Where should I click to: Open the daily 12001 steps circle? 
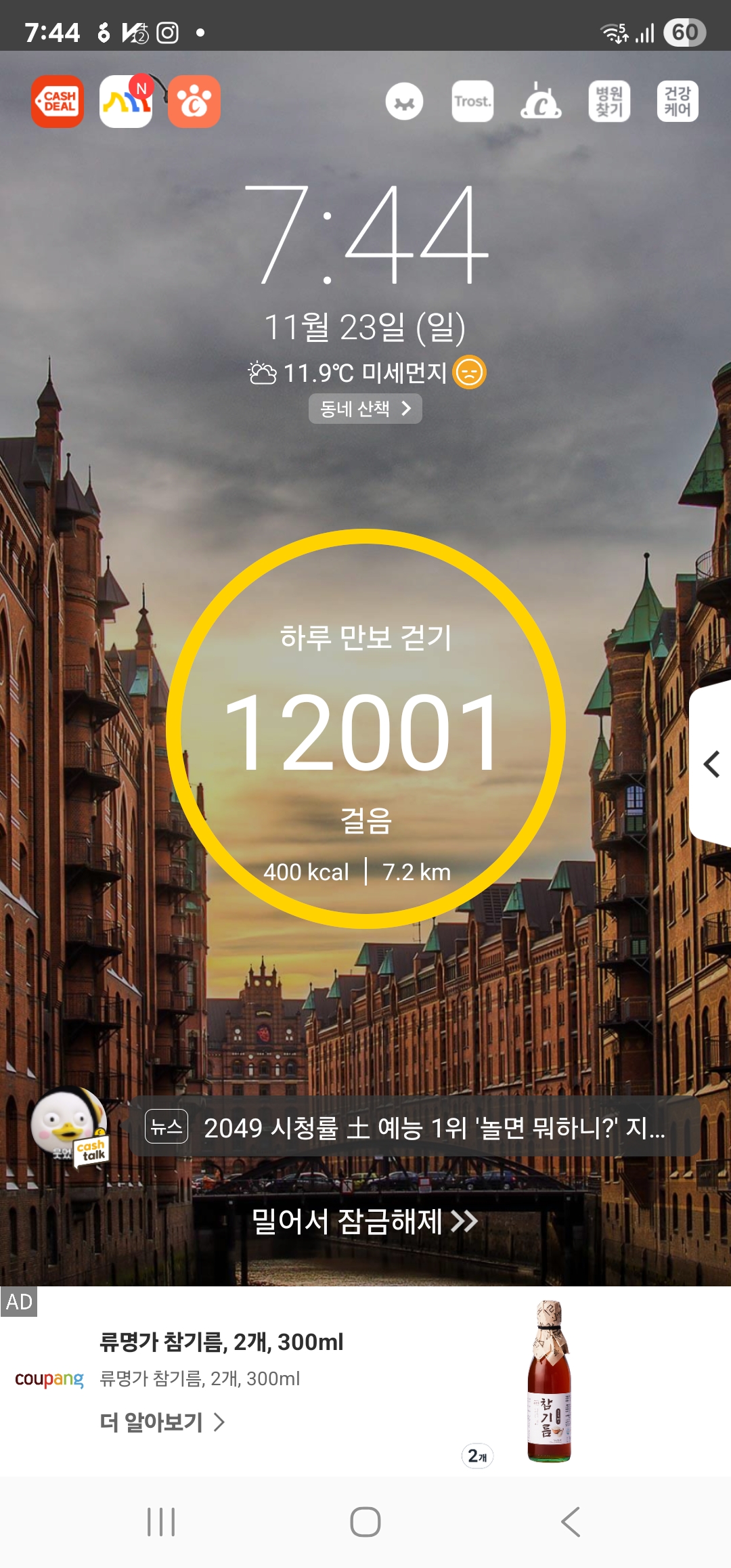[365, 728]
